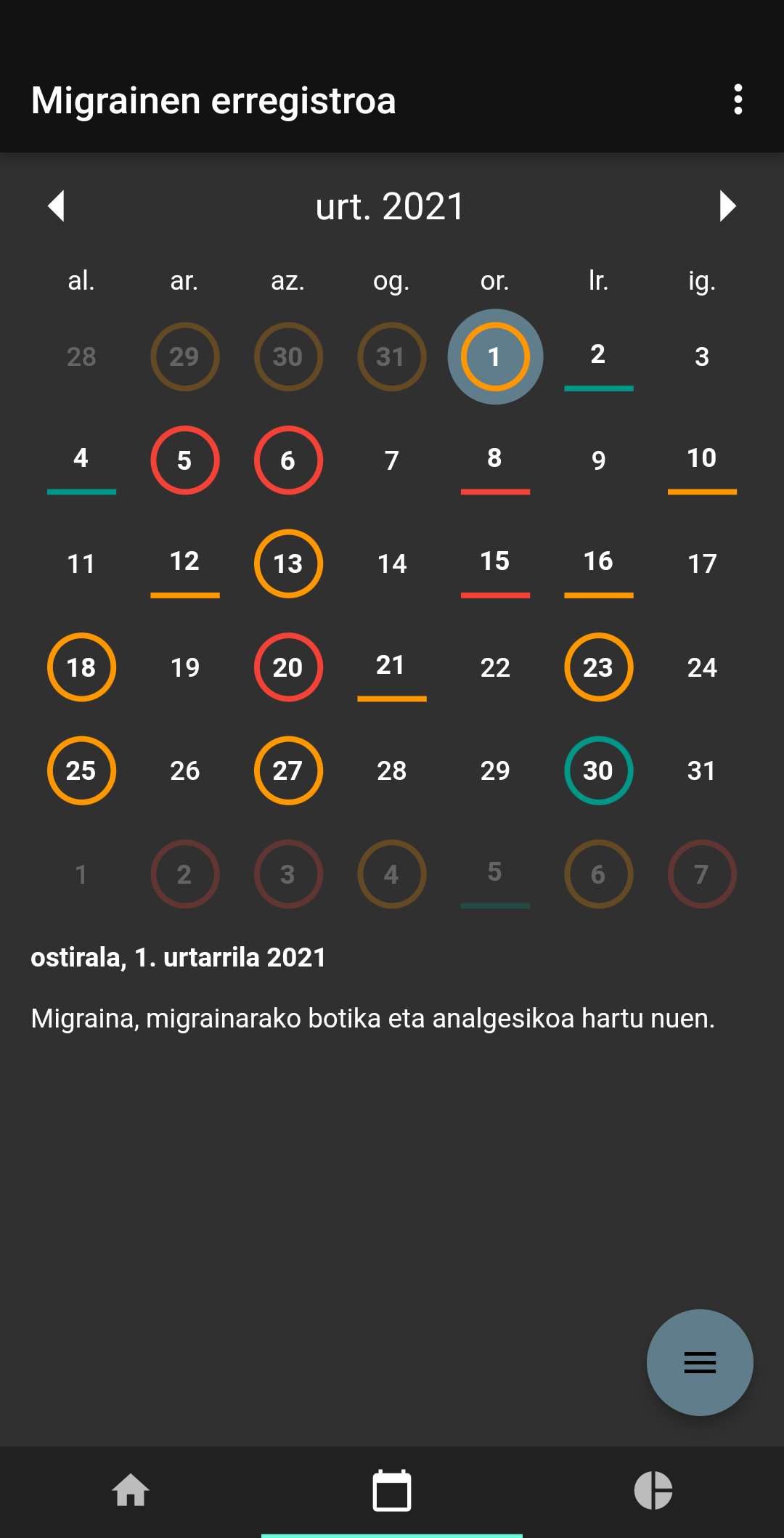784x1538 pixels.
Task: Go to the previous month
Action: click(57, 206)
